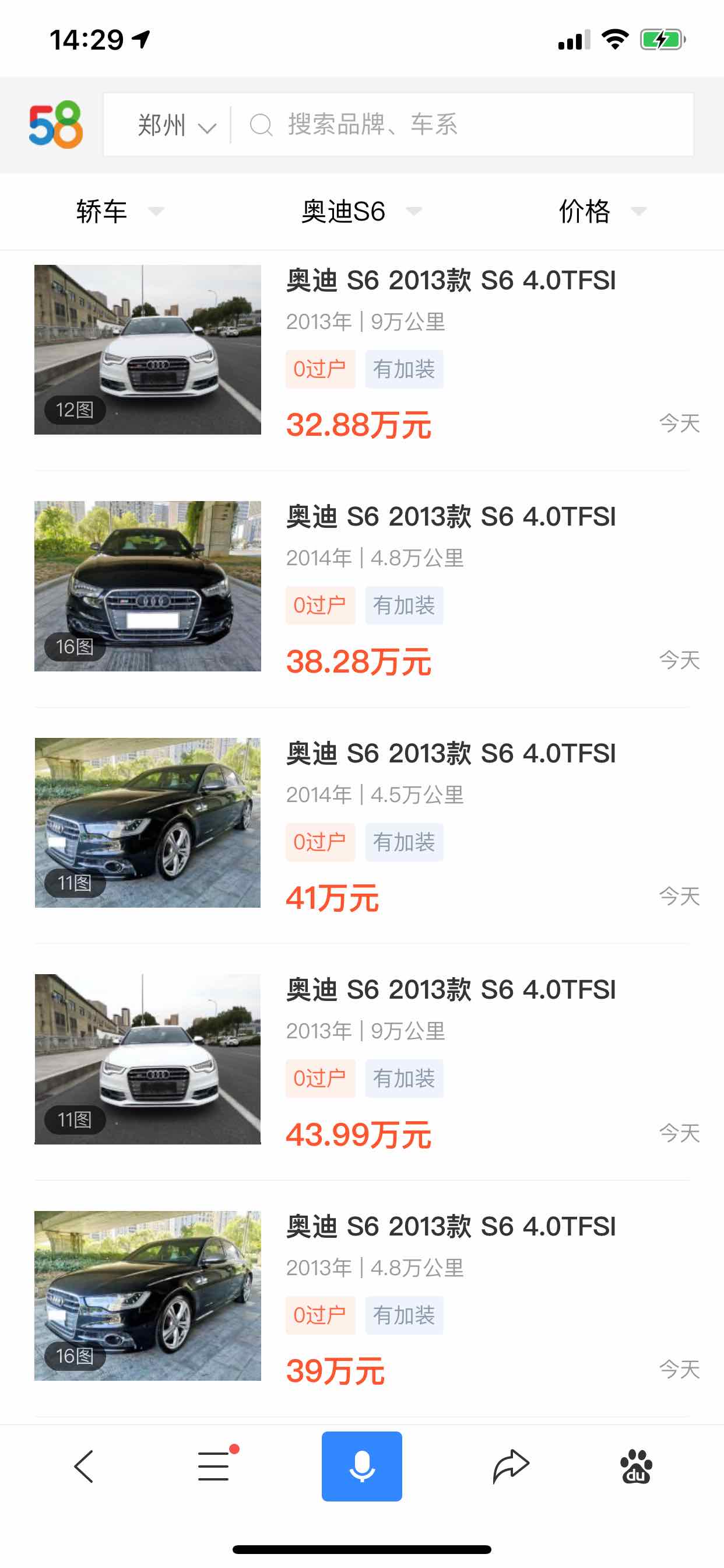Open the 43.99万元 Audi S6 listing

(362, 1059)
